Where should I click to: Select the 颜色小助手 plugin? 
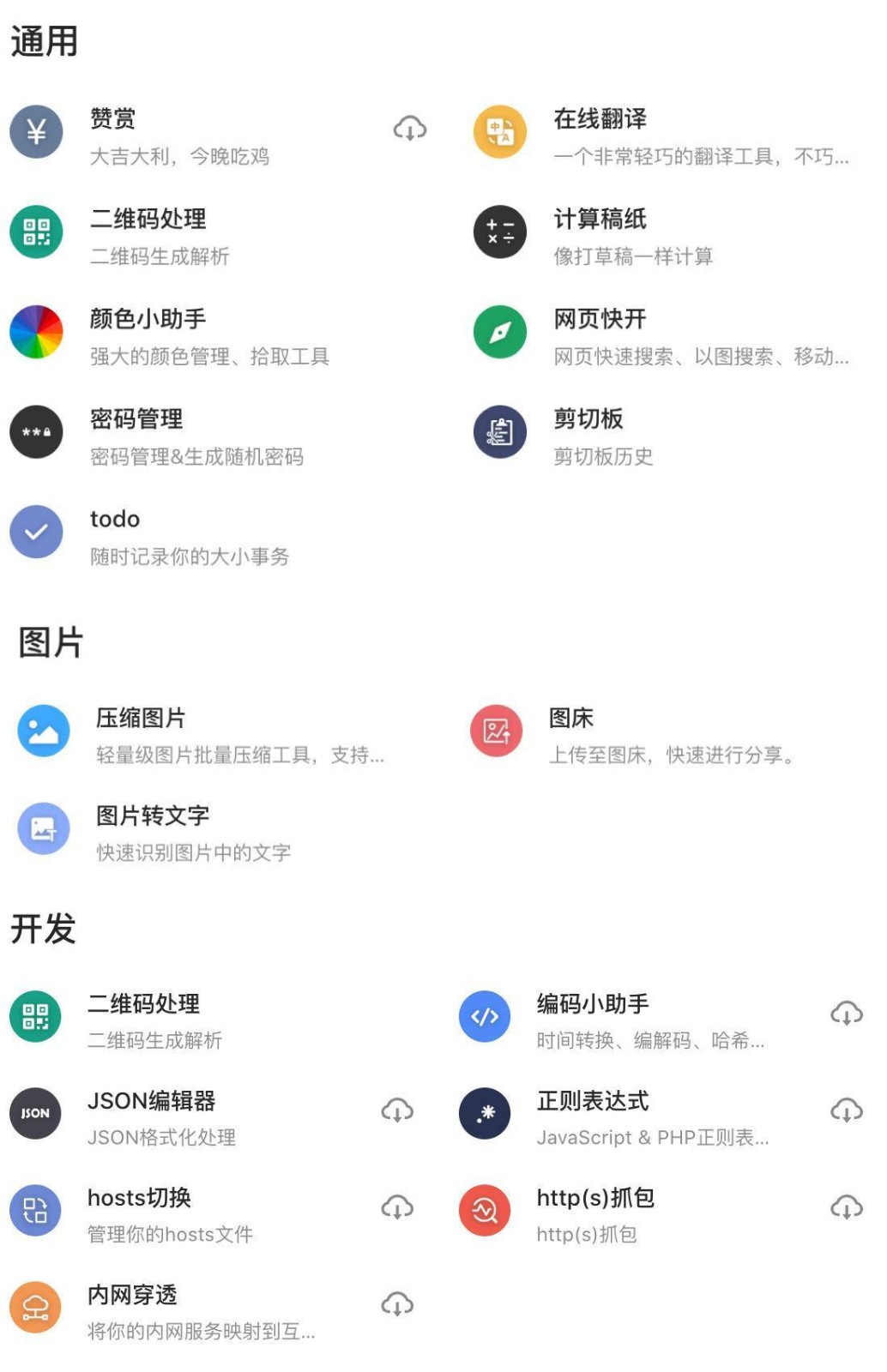tap(148, 320)
